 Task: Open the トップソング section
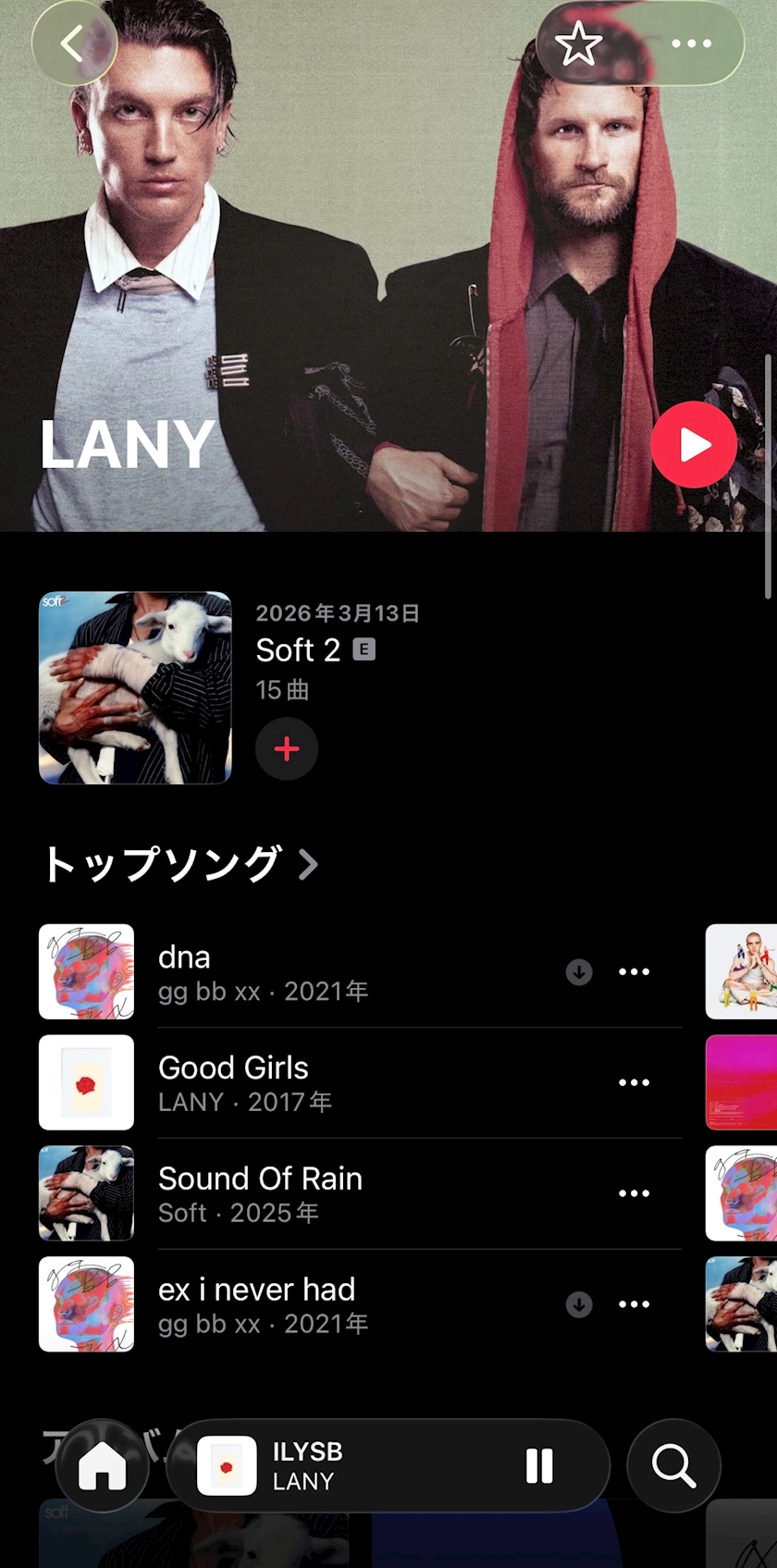pos(180,864)
